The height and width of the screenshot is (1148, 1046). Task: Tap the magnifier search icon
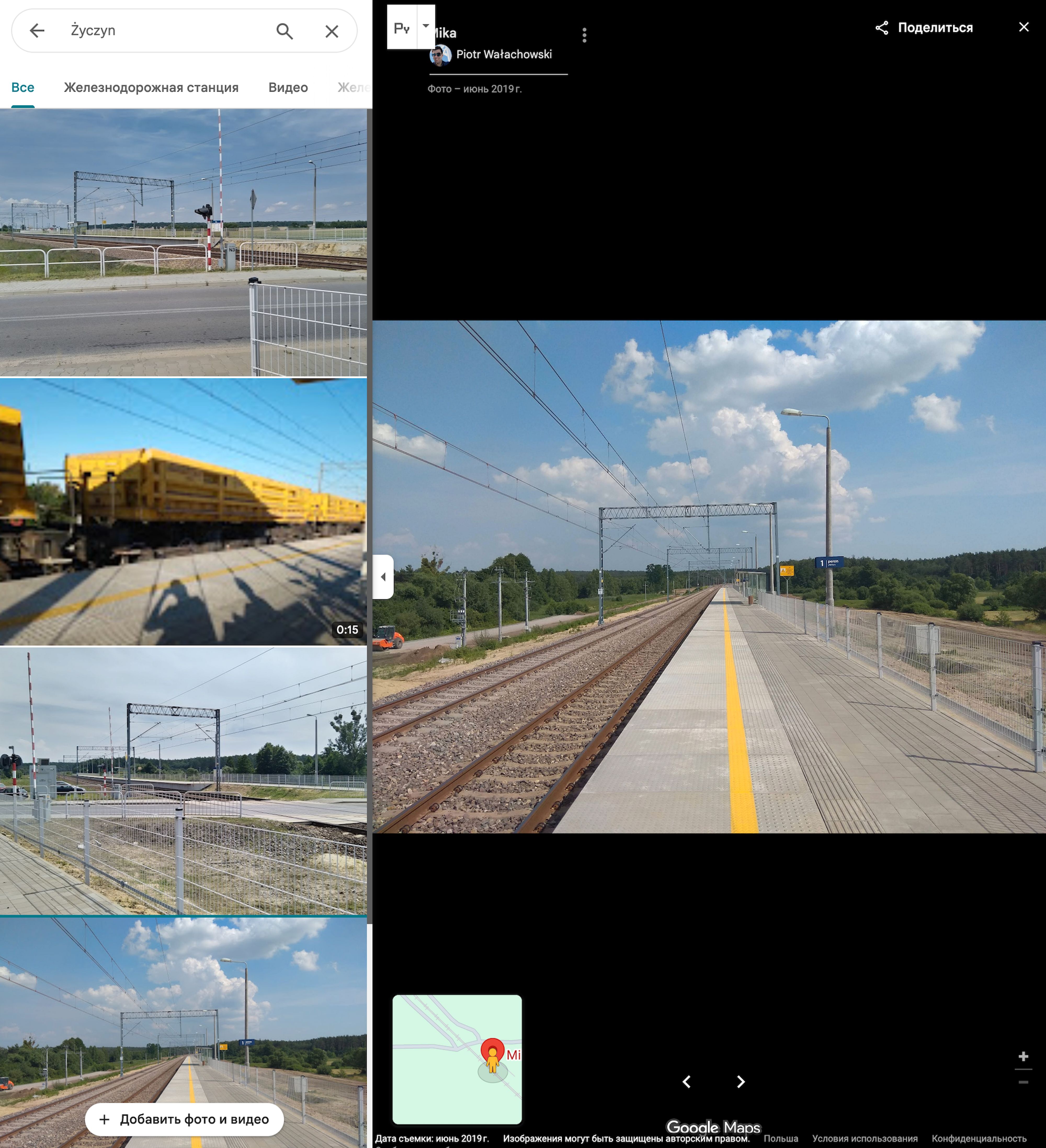point(285,31)
